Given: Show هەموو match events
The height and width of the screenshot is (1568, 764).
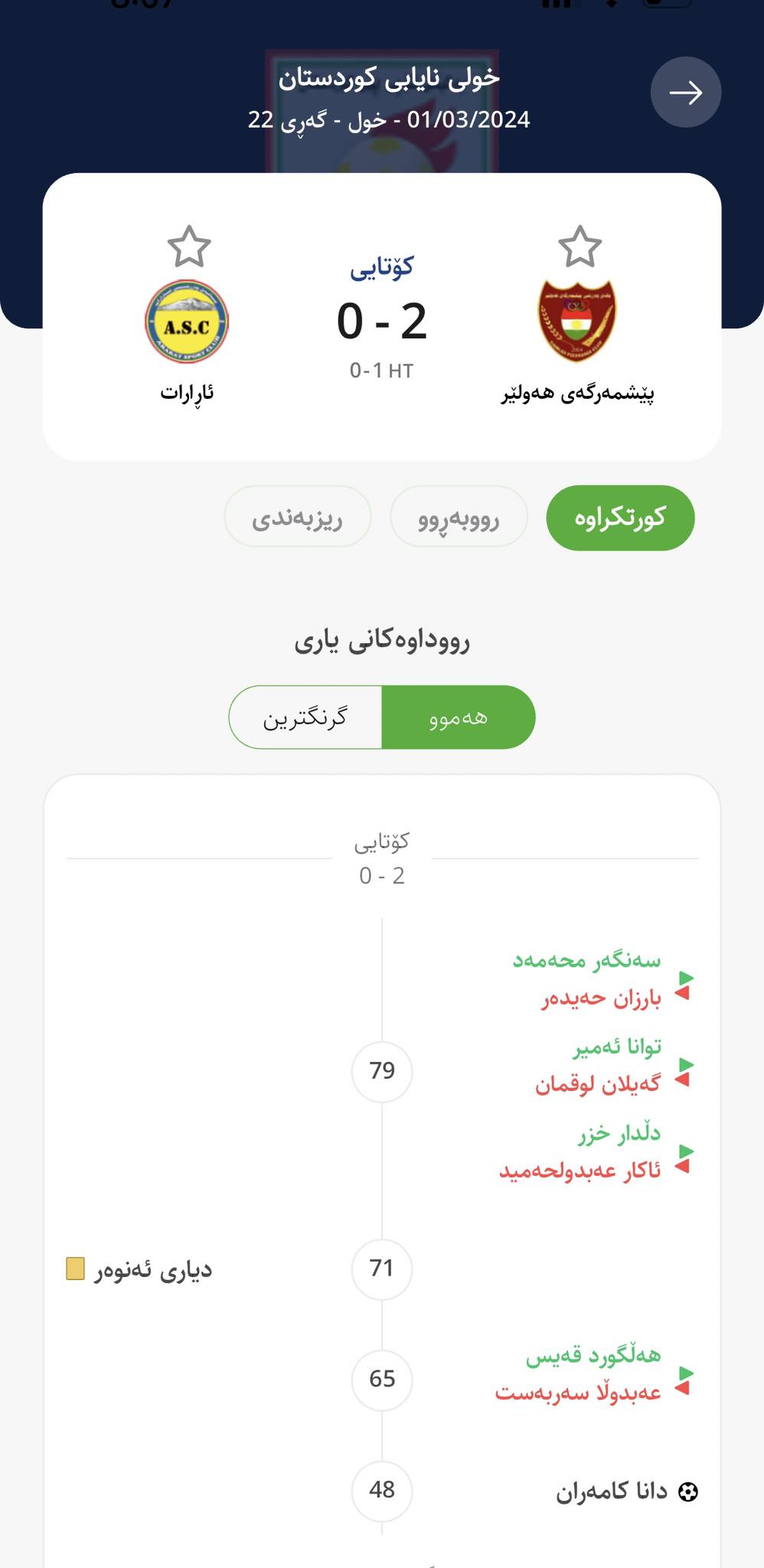Looking at the screenshot, I should [458, 717].
